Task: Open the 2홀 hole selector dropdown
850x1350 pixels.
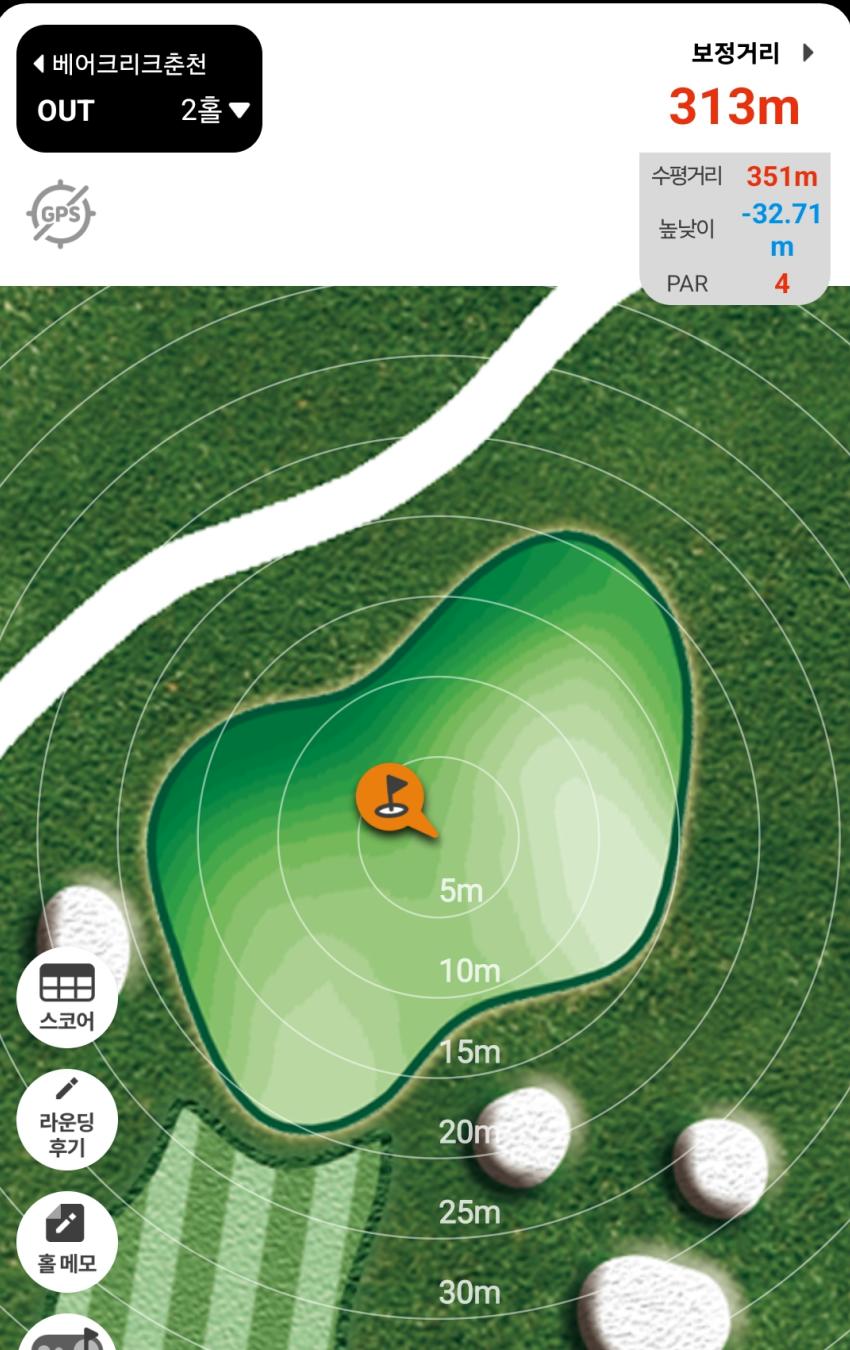Action: (x=214, y=110)
